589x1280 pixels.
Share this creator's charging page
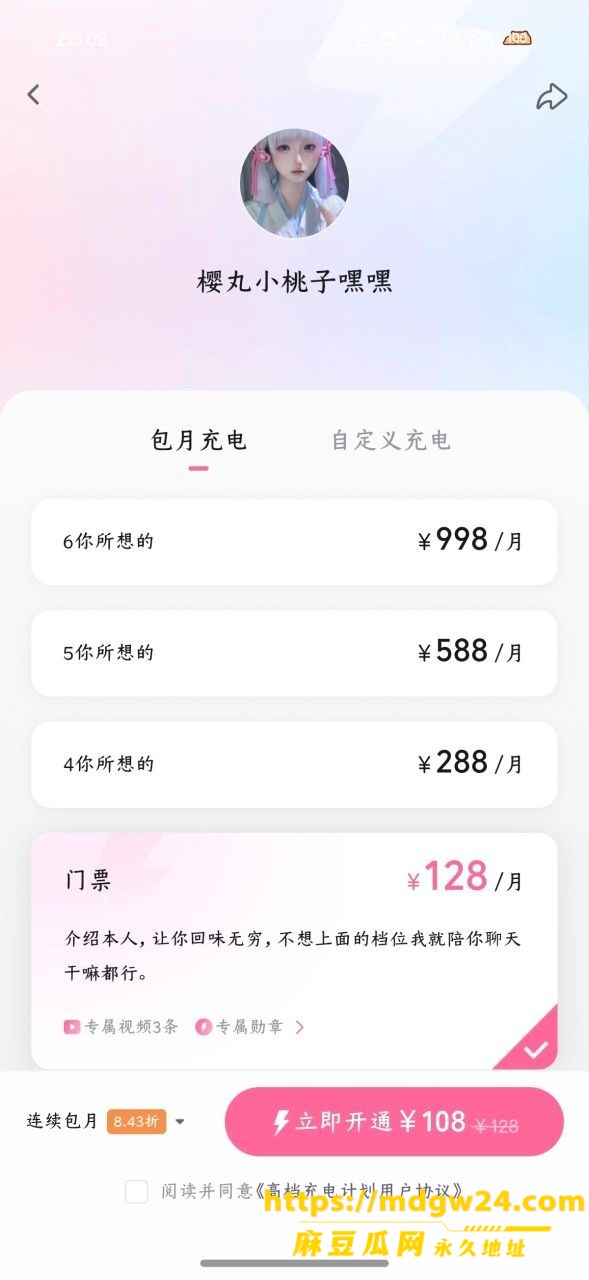(551, 96)
